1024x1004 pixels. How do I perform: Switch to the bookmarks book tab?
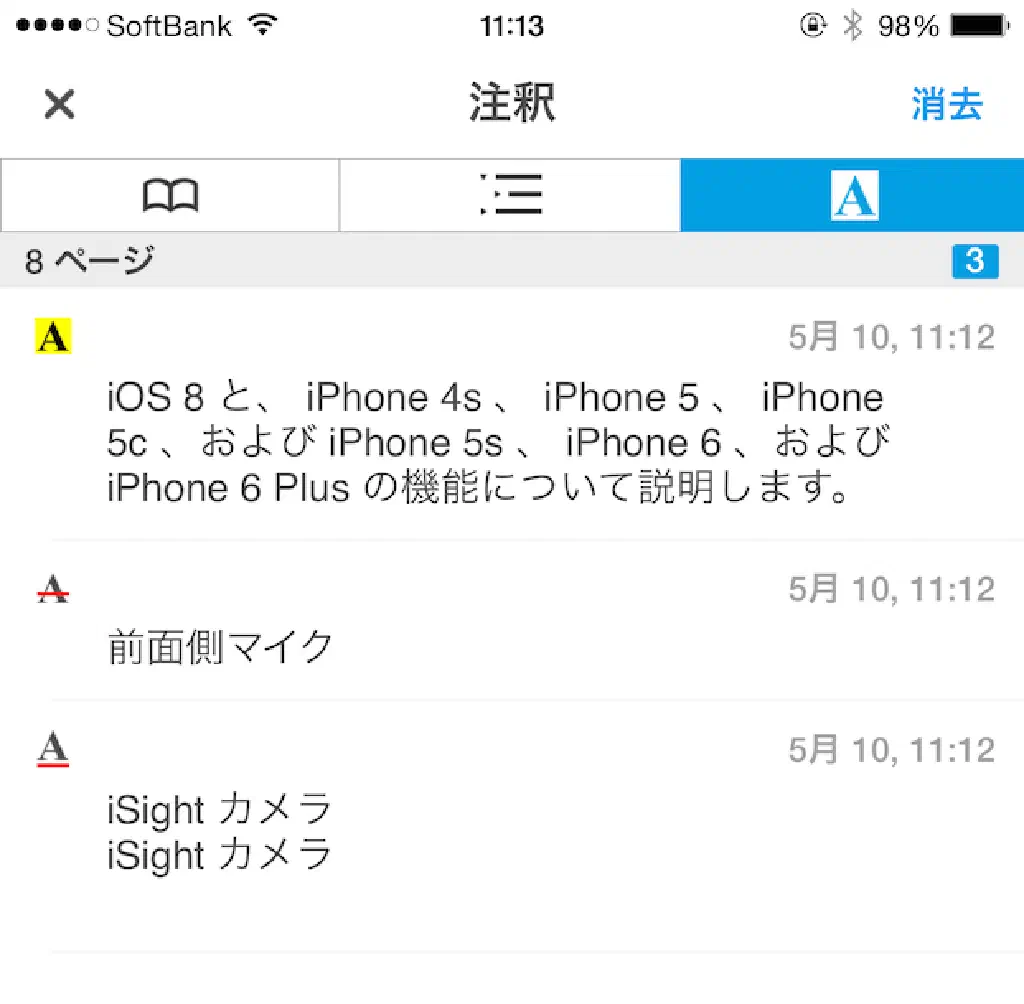tap(171, 195)
